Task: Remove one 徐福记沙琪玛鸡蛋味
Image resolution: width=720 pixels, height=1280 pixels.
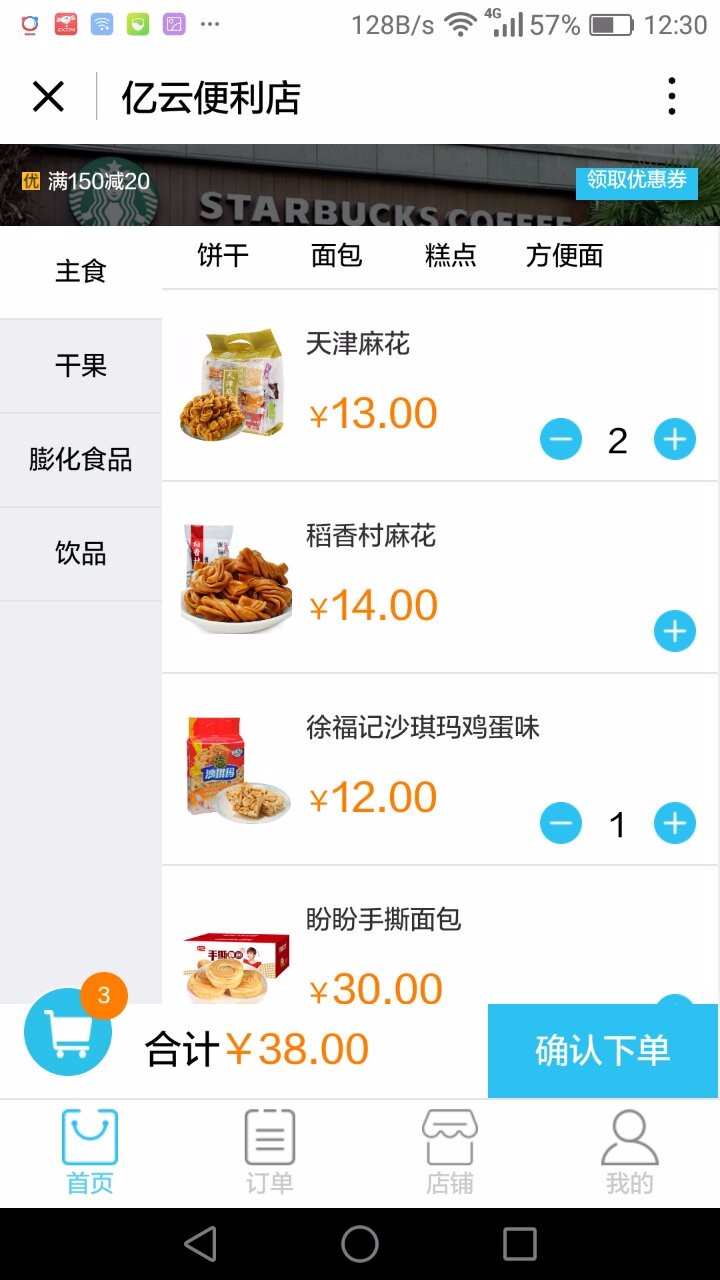Action: point(561,823)
